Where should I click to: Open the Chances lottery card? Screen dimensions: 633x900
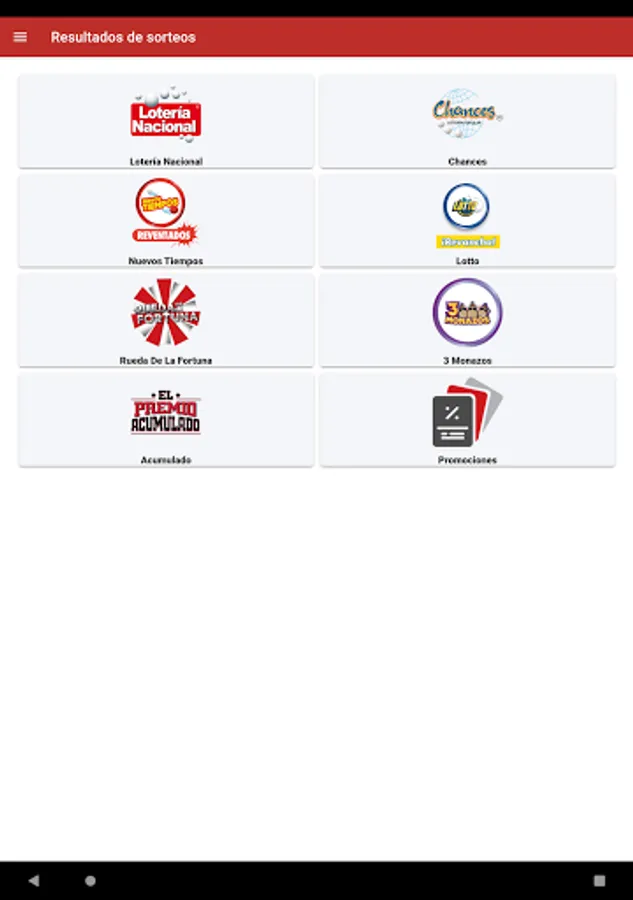(x=467, y=121)
